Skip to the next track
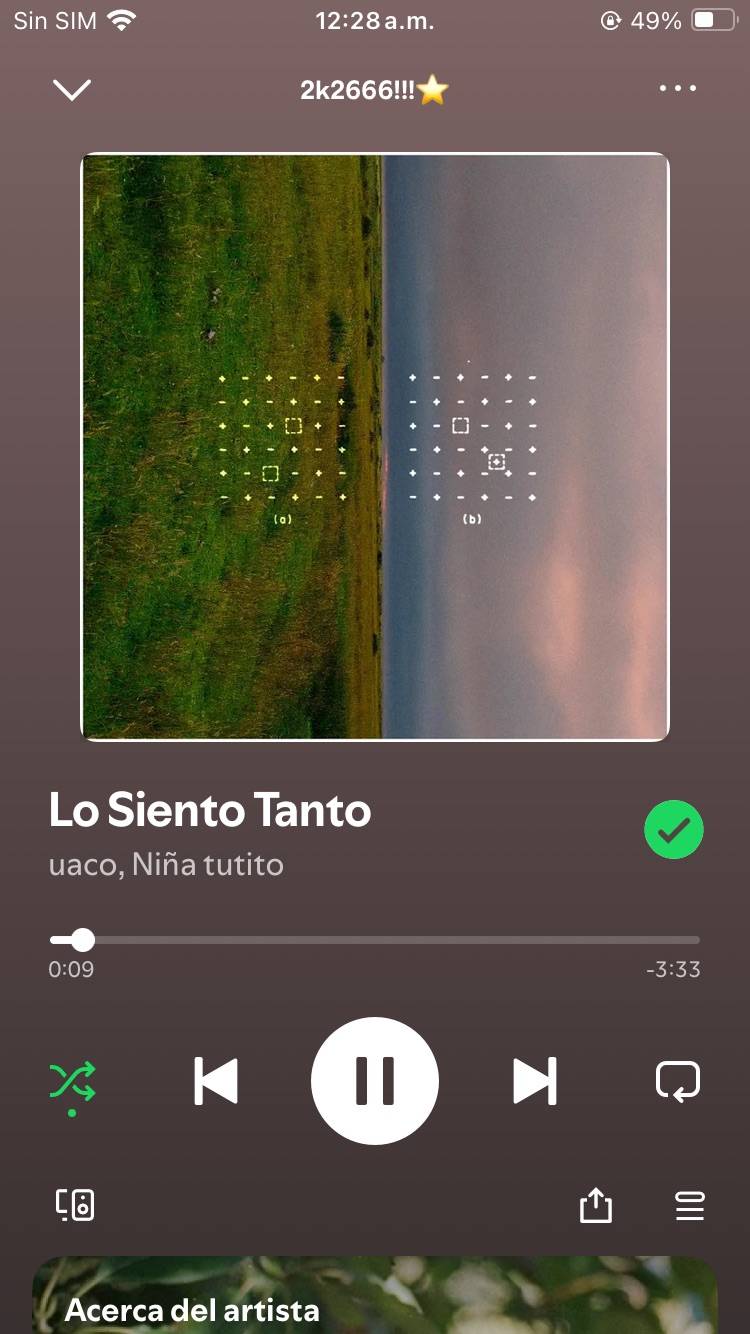This screenshot has height=1334, width=750. [x=534, y=1081]
